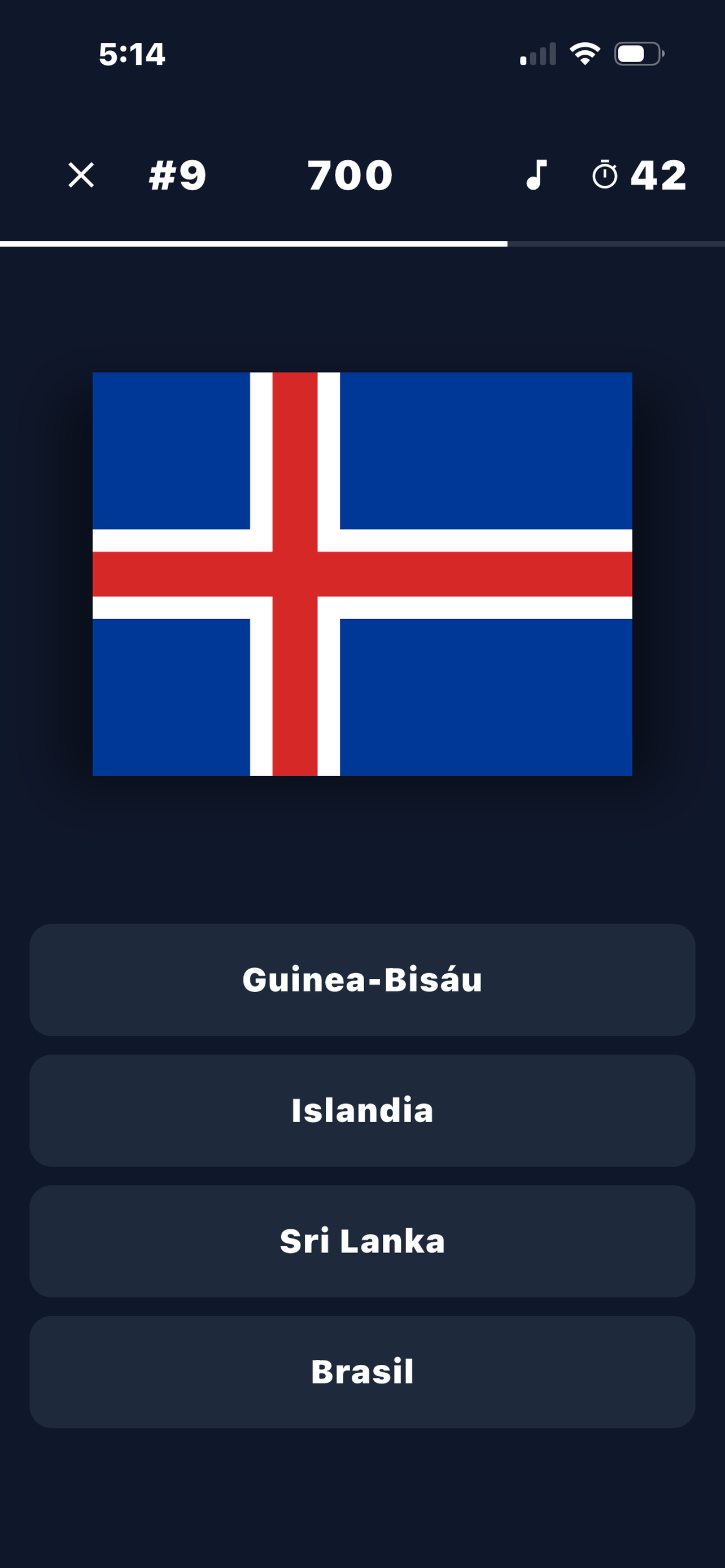The width and height of the screenshot is (725, 1568).
Task: Select Islandia as the answer
Action: [x=362, y=1111]
